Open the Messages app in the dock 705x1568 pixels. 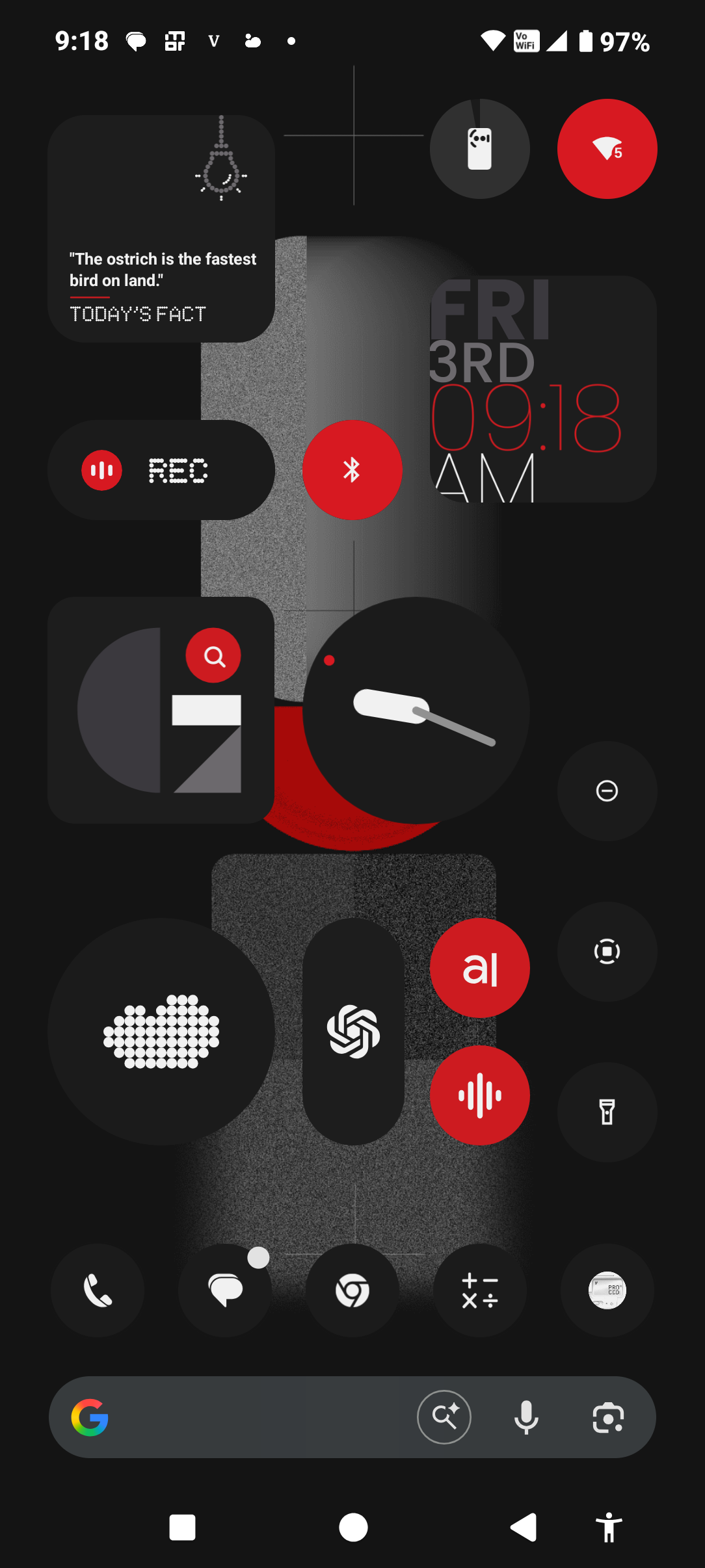[x=225, y=1290]
